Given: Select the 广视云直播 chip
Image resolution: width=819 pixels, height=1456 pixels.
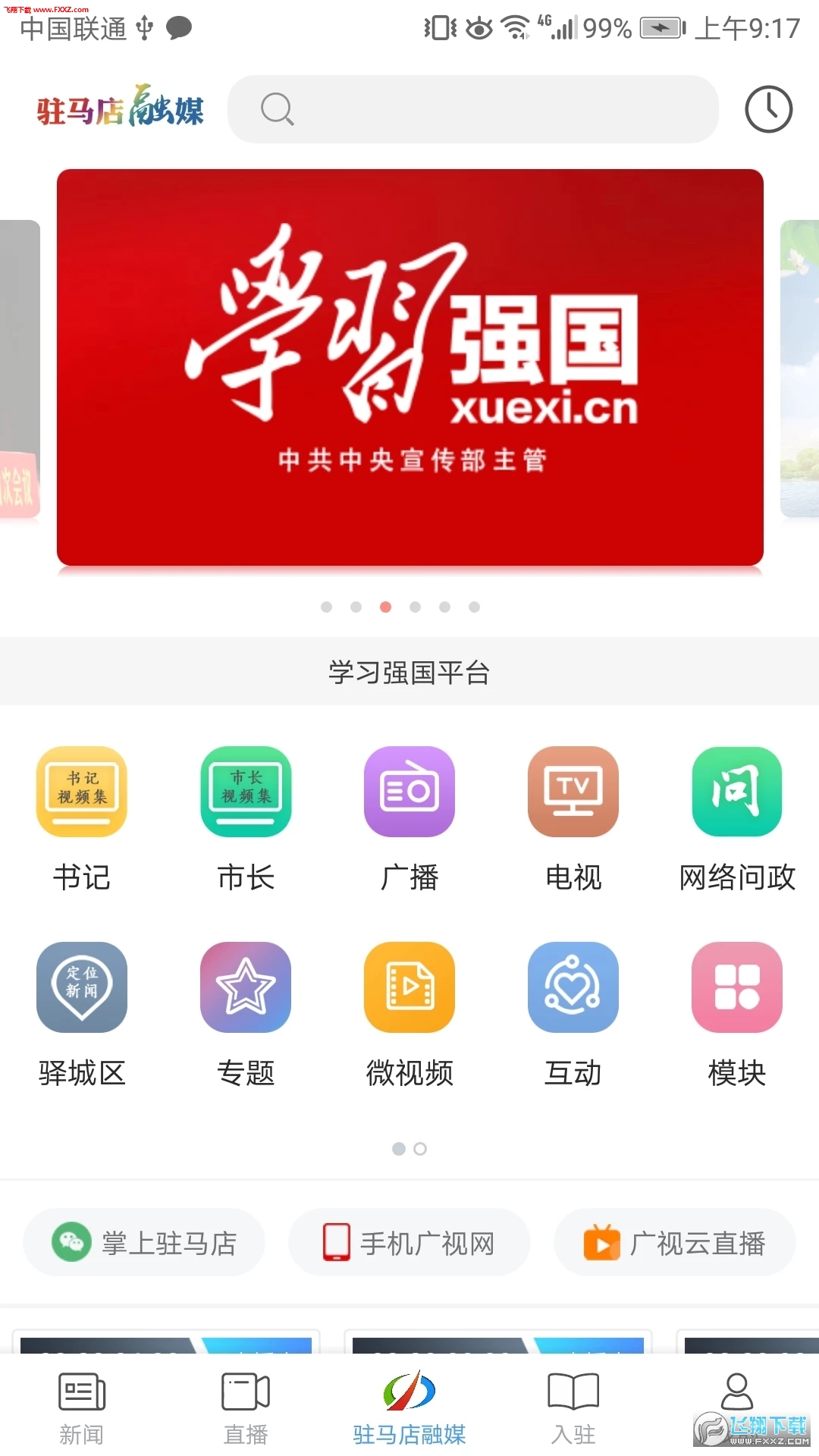Looking at the screenshot, I should 675,1242.
